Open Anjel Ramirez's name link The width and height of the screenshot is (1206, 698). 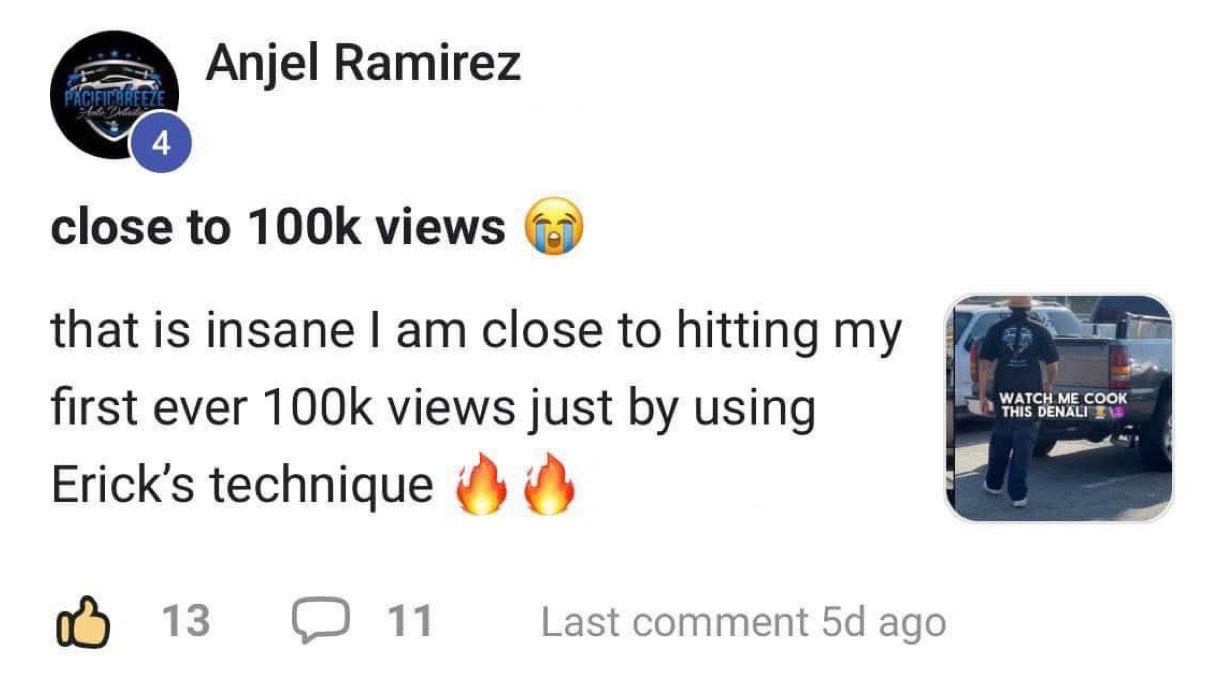pos(363,65)
